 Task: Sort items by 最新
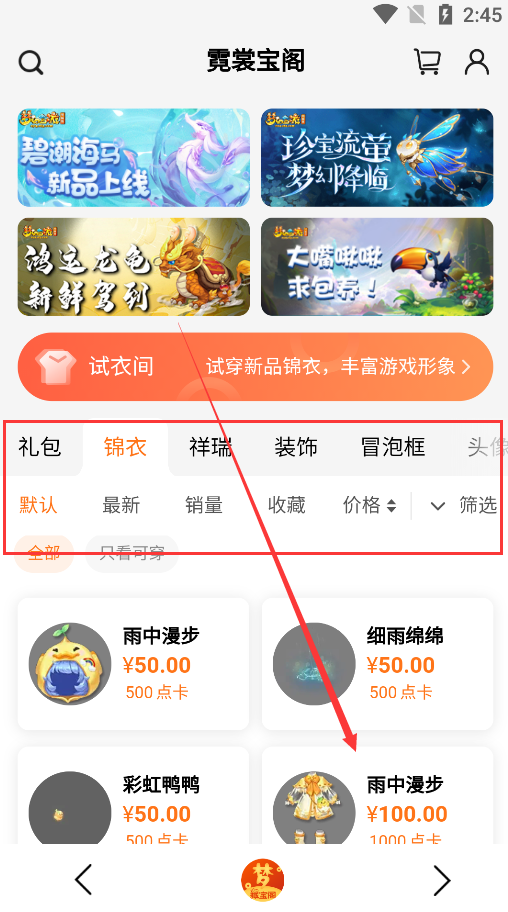[121, 504]
